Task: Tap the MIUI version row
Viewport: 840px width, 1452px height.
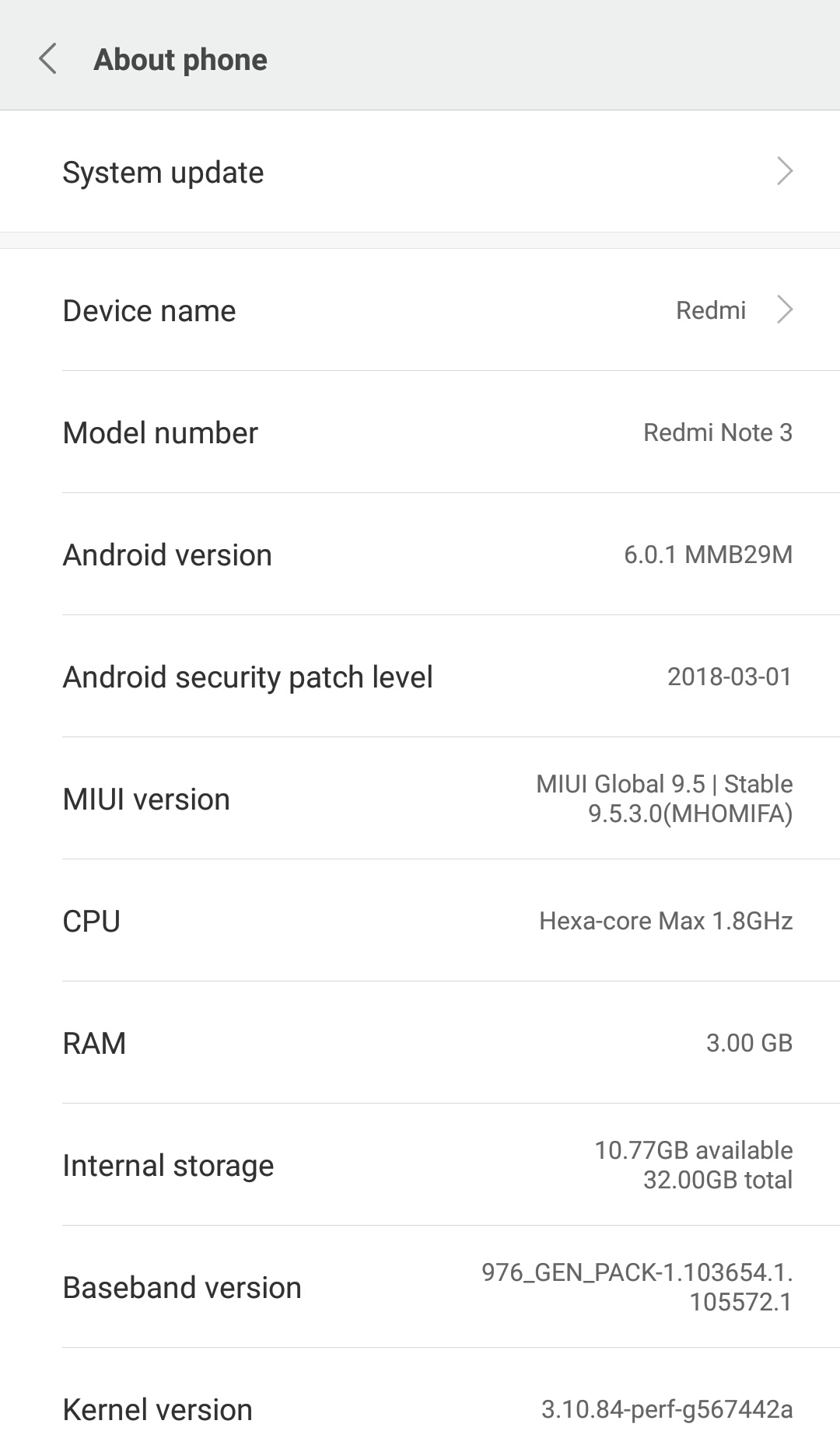Action: [420, 799]
